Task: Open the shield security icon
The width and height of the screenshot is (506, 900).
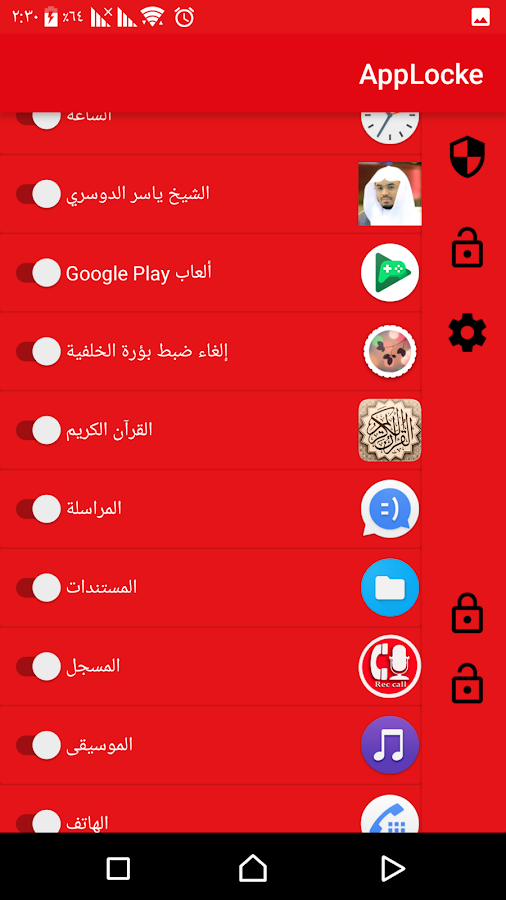Action: [467, 157]
